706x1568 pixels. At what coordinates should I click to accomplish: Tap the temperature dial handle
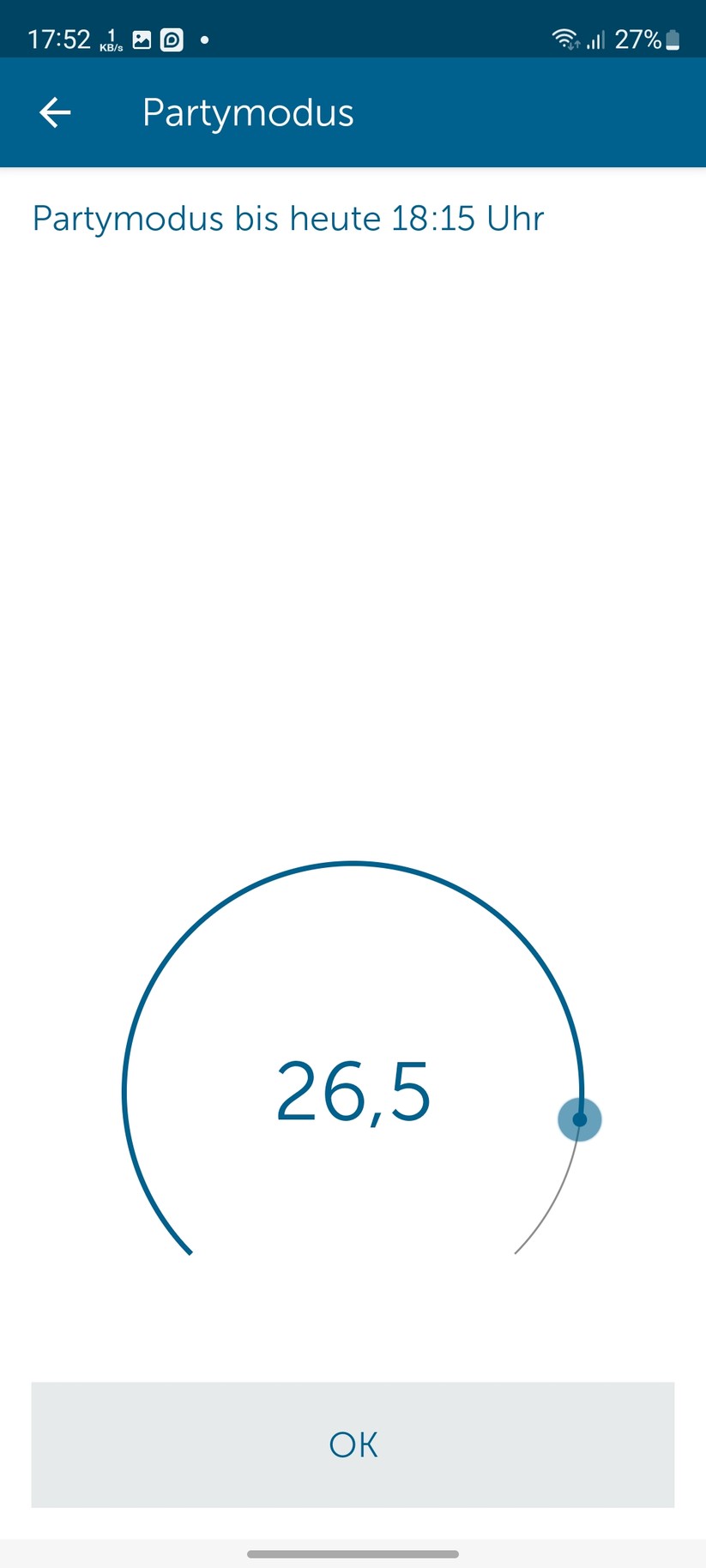pos(580,1119)
